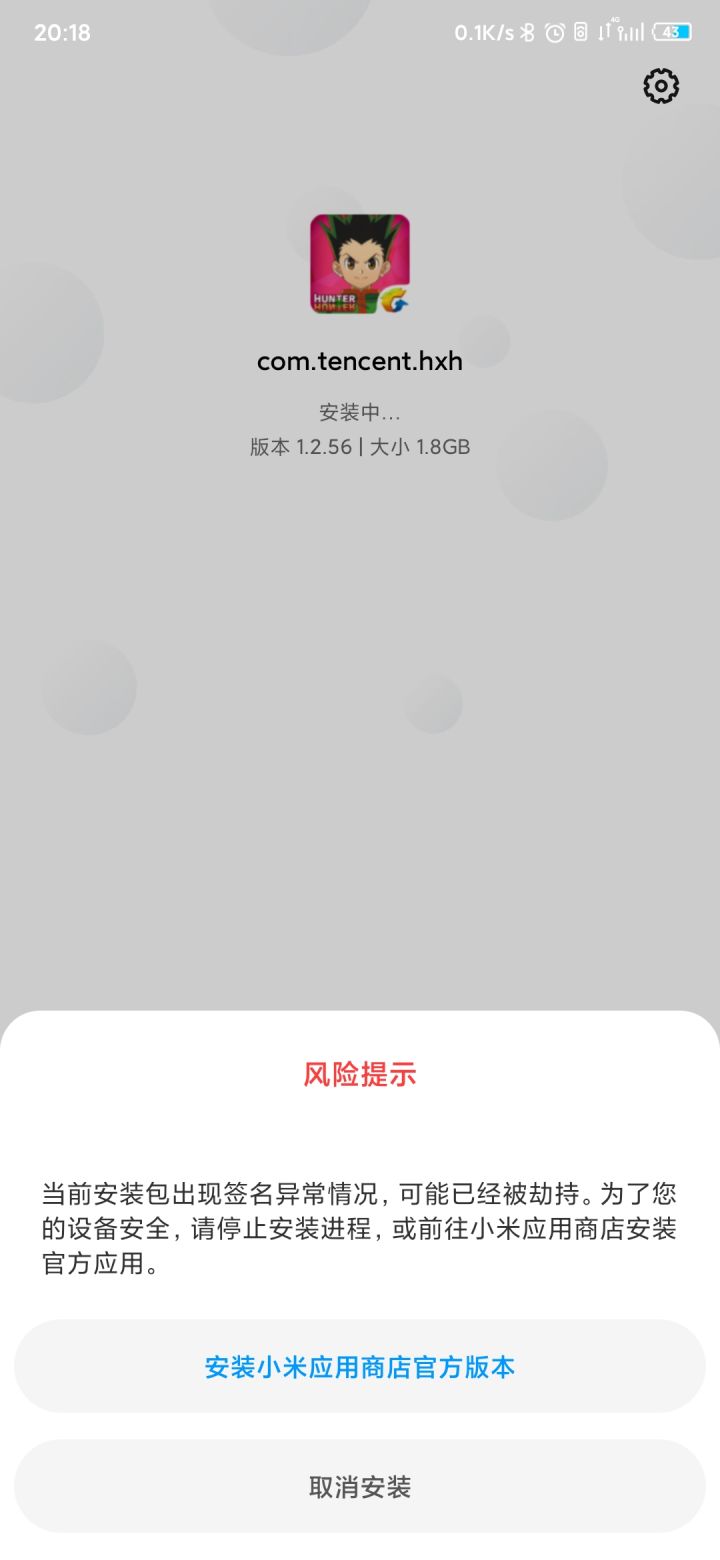The width and height of the screenshot is (720, 1560).
Task: Click the 安装中… installing status text
Action: [x=360, y=411]
